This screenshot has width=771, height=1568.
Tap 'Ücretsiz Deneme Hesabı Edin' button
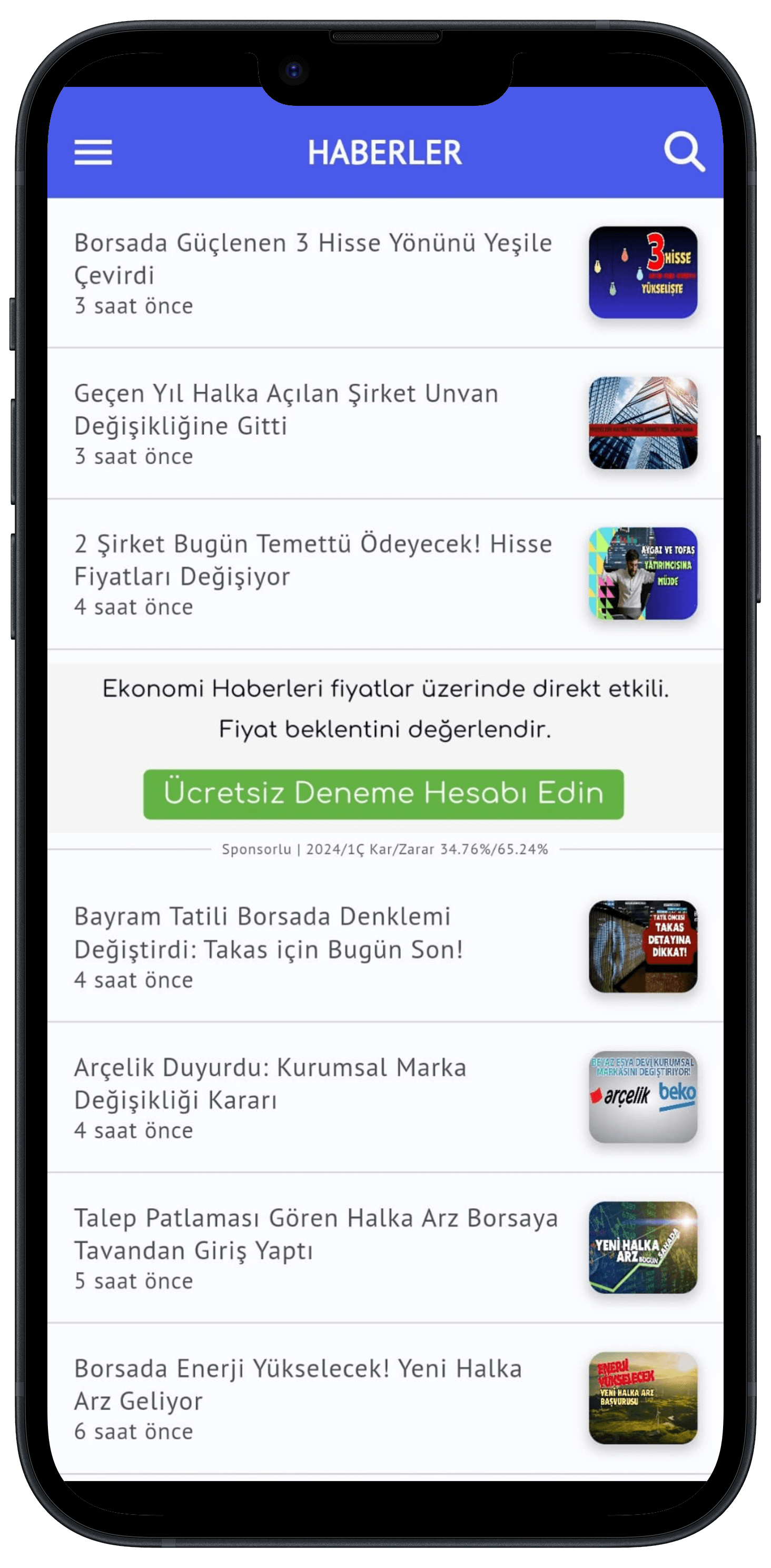point(383,793)
